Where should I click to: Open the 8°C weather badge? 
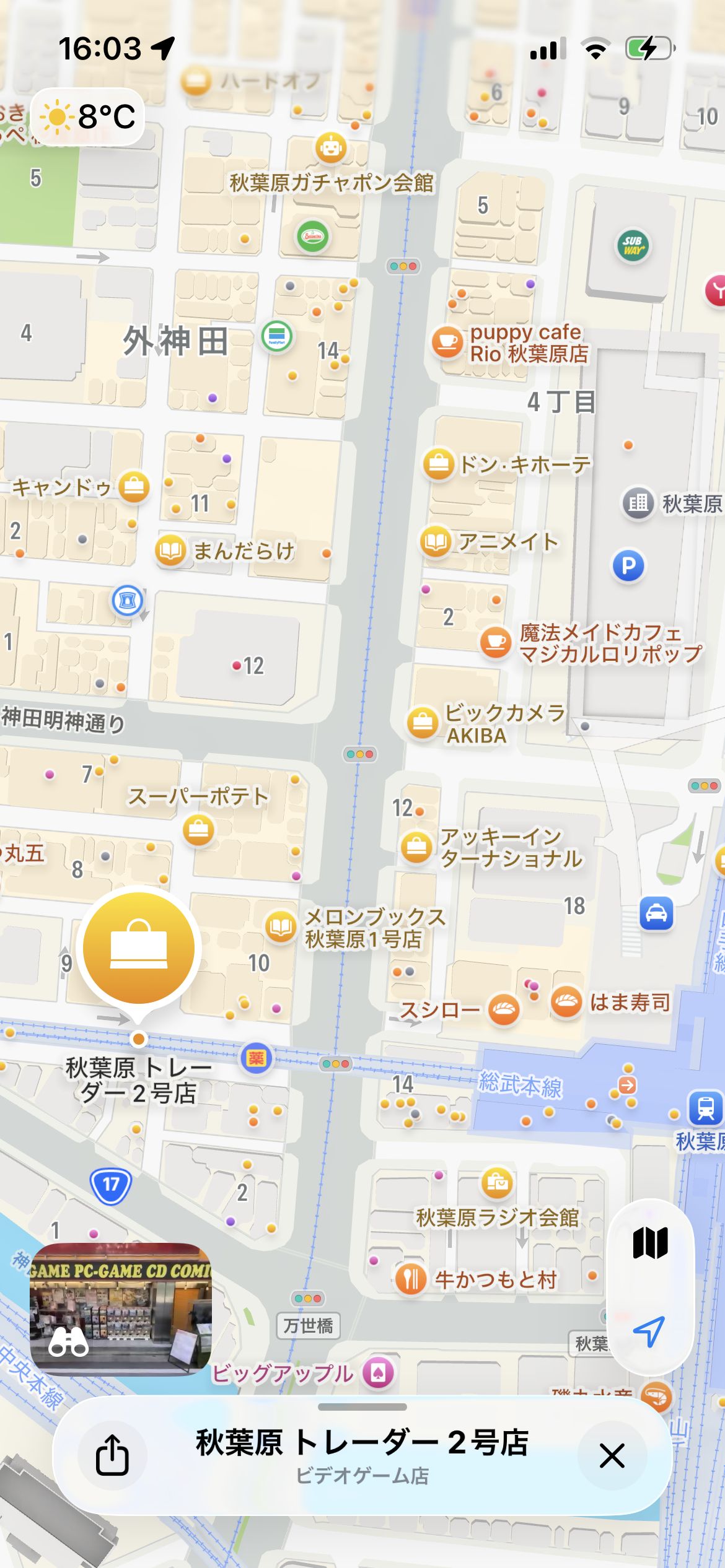coord(88,116)
